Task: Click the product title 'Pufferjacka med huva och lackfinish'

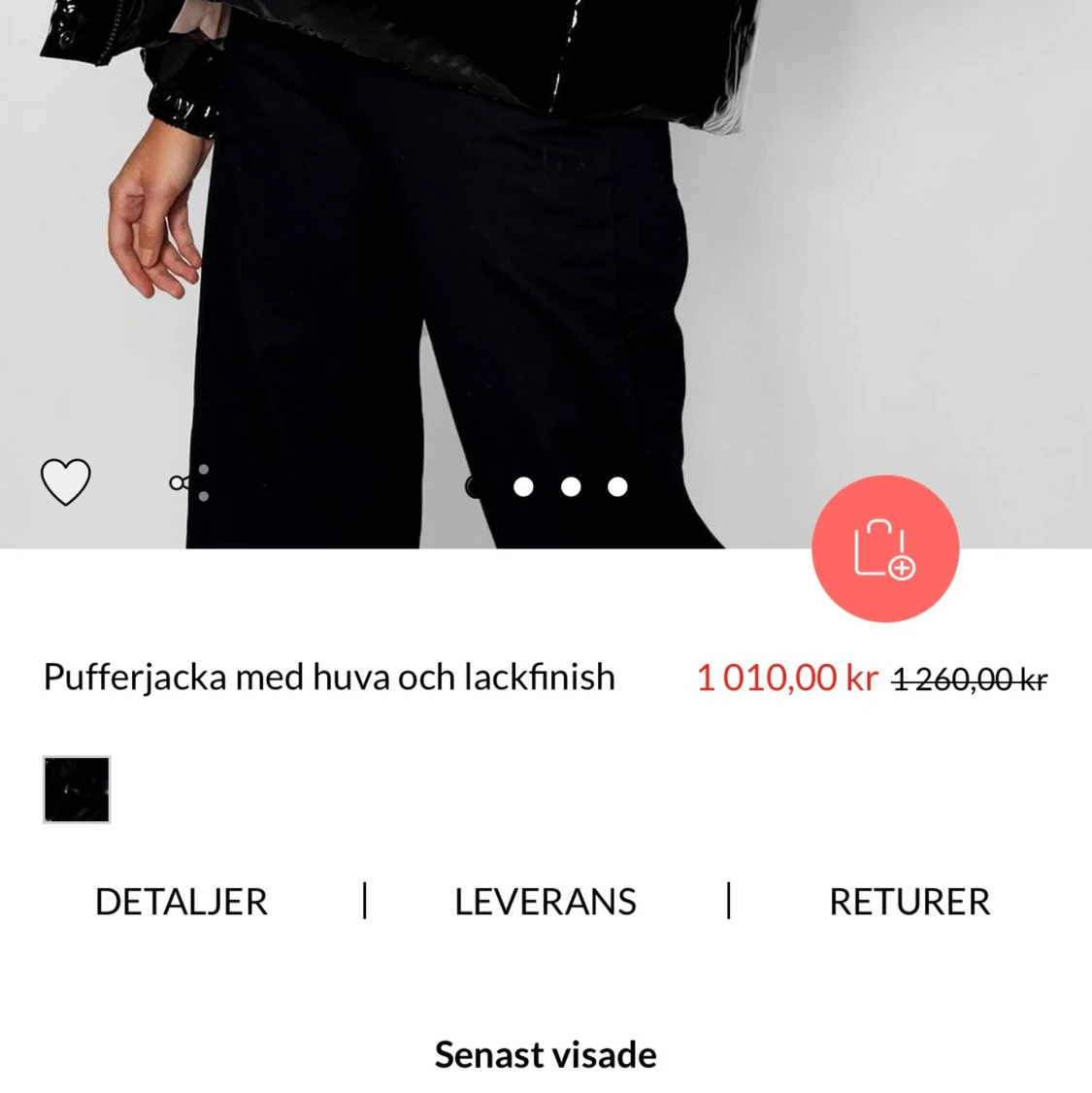Action: click(x=329, y=677)
